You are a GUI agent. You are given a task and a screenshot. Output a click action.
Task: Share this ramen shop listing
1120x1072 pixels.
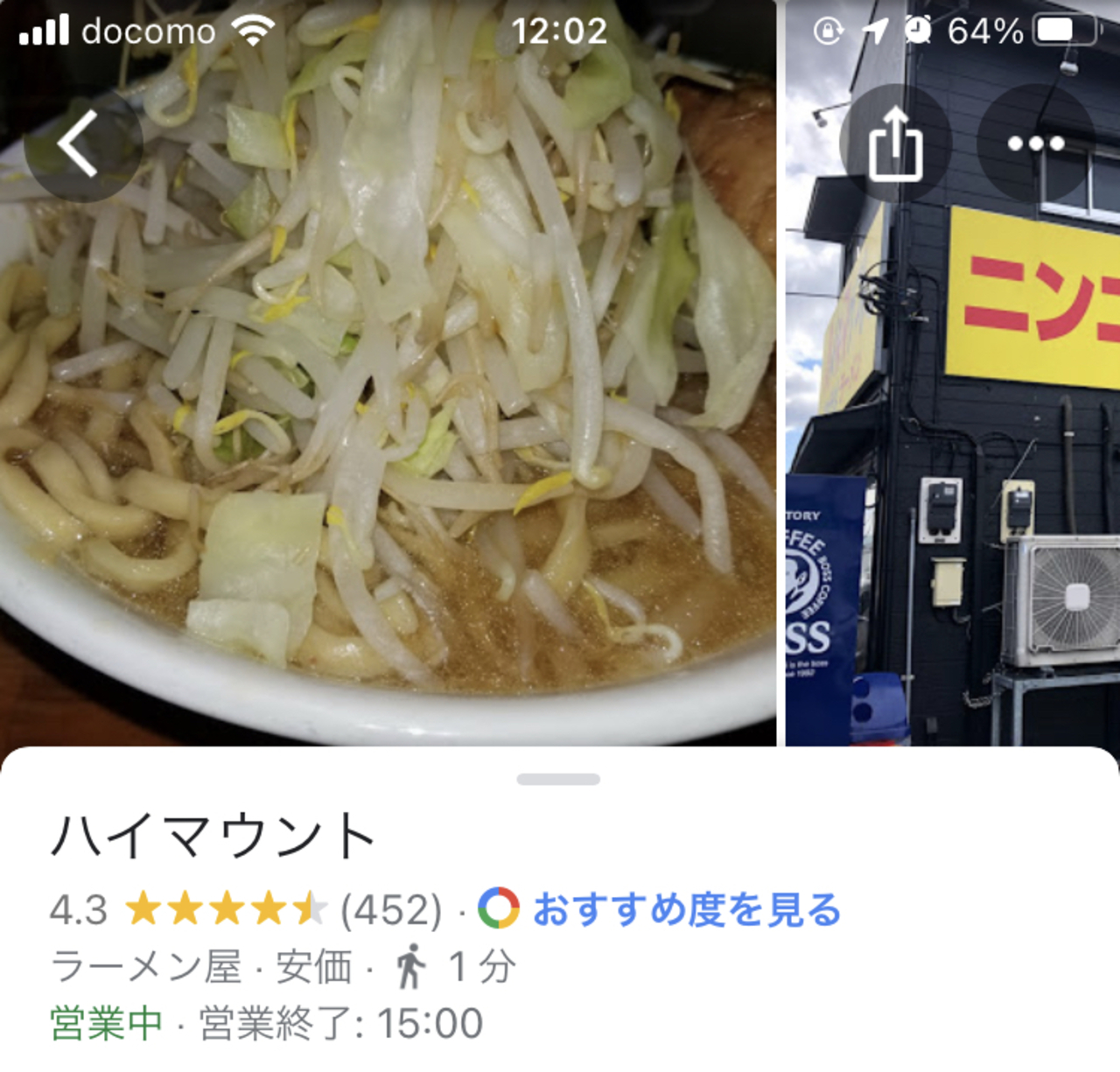[894, 144]
